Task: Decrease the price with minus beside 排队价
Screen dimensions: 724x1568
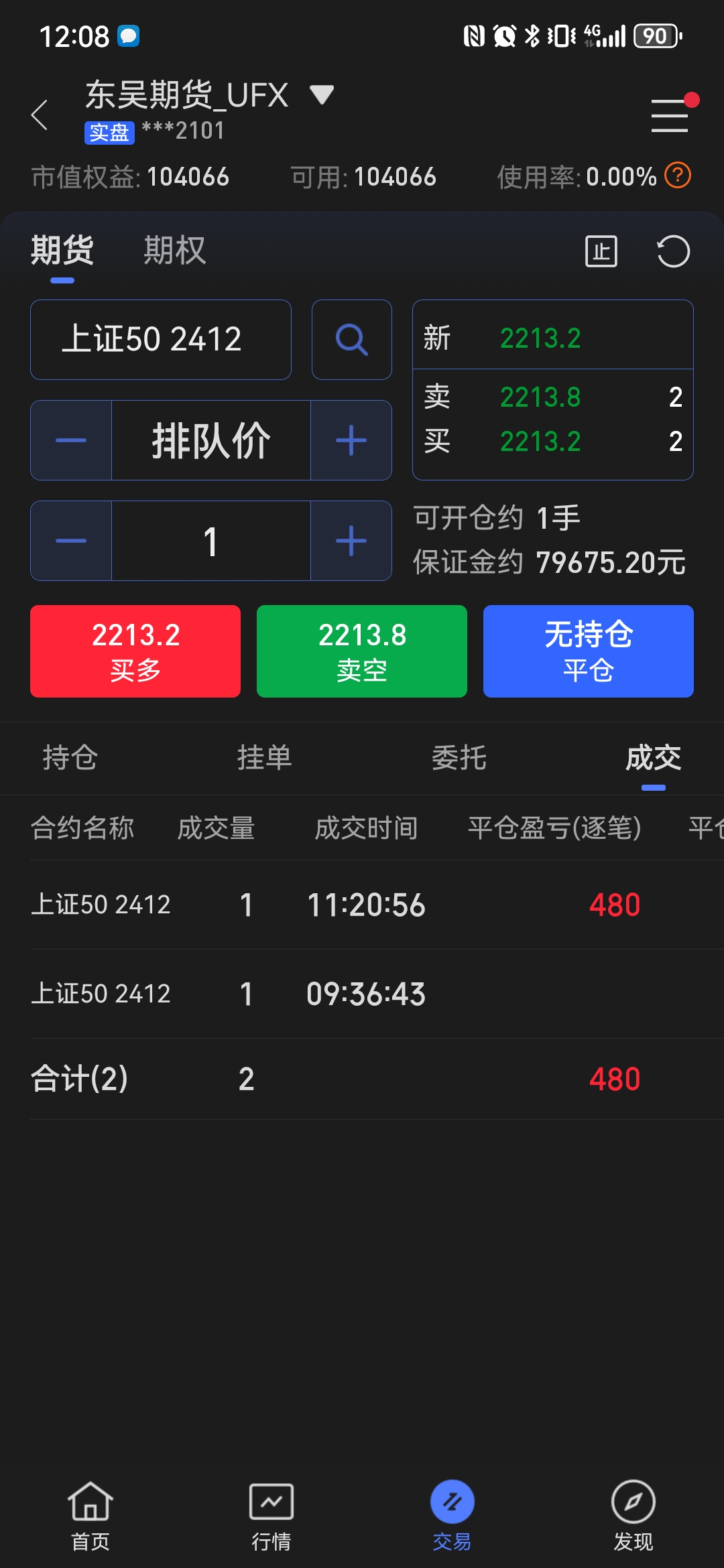Action: 71,440
